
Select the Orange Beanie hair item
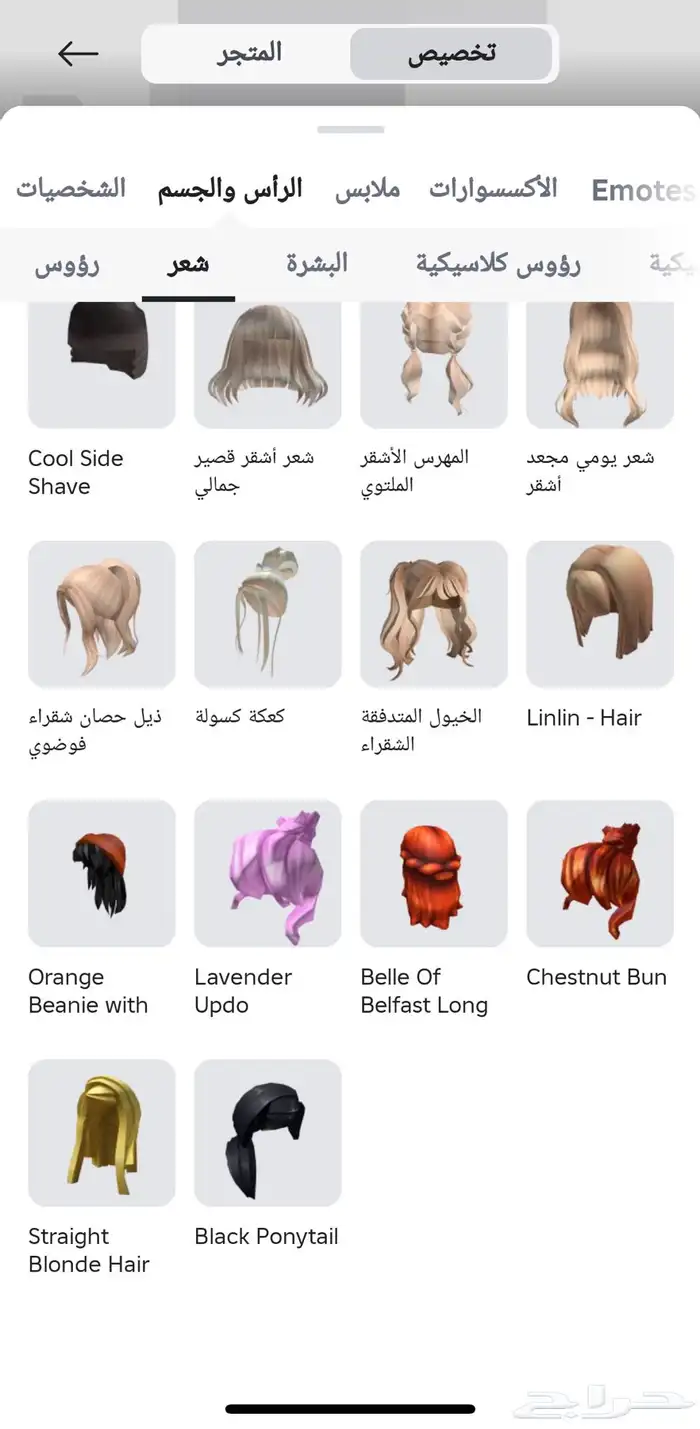[102, 873]
